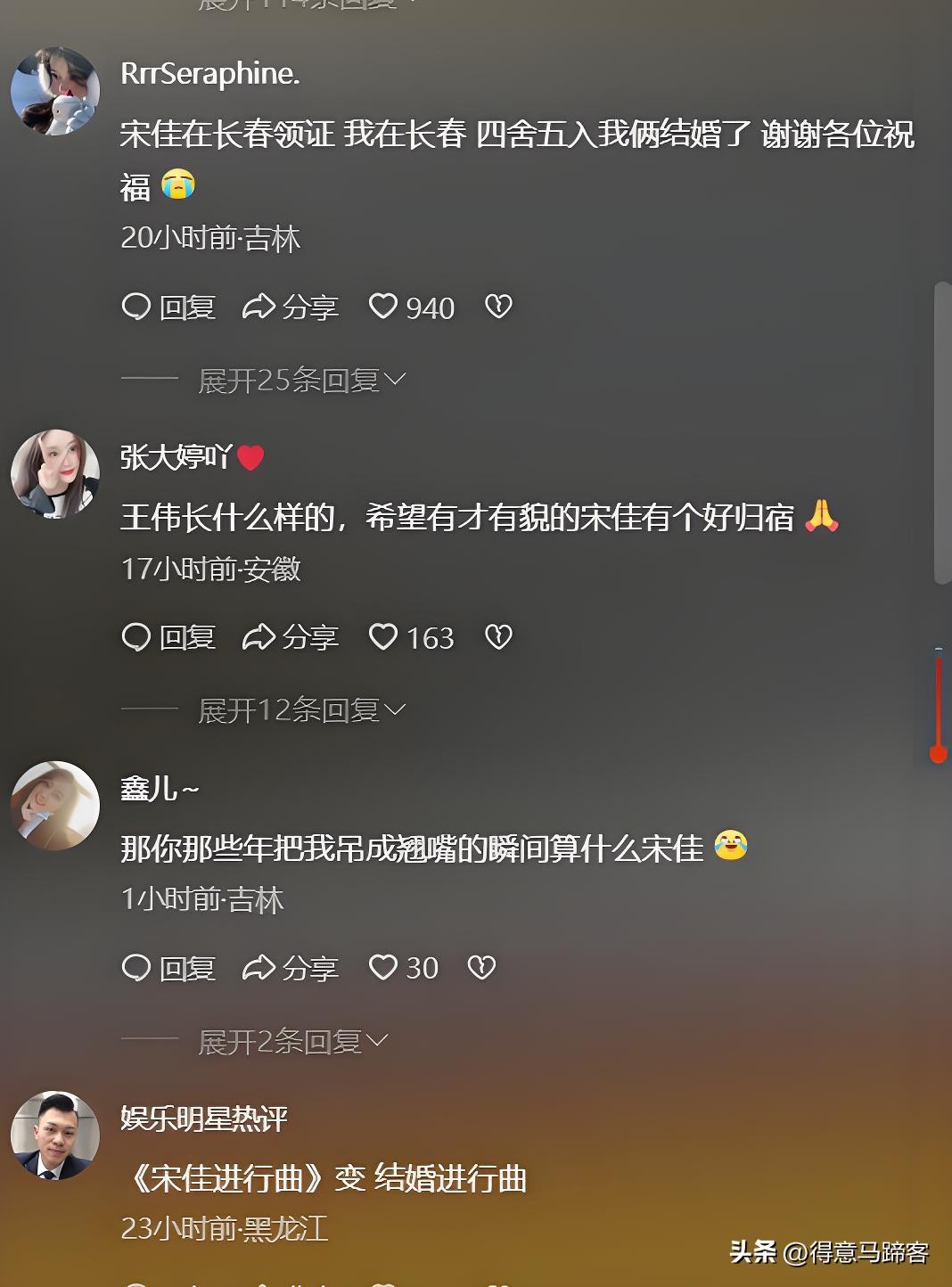Share 鑫儿~'s comment
Screen dimensions: 952x1287
(x=291, y=968)
